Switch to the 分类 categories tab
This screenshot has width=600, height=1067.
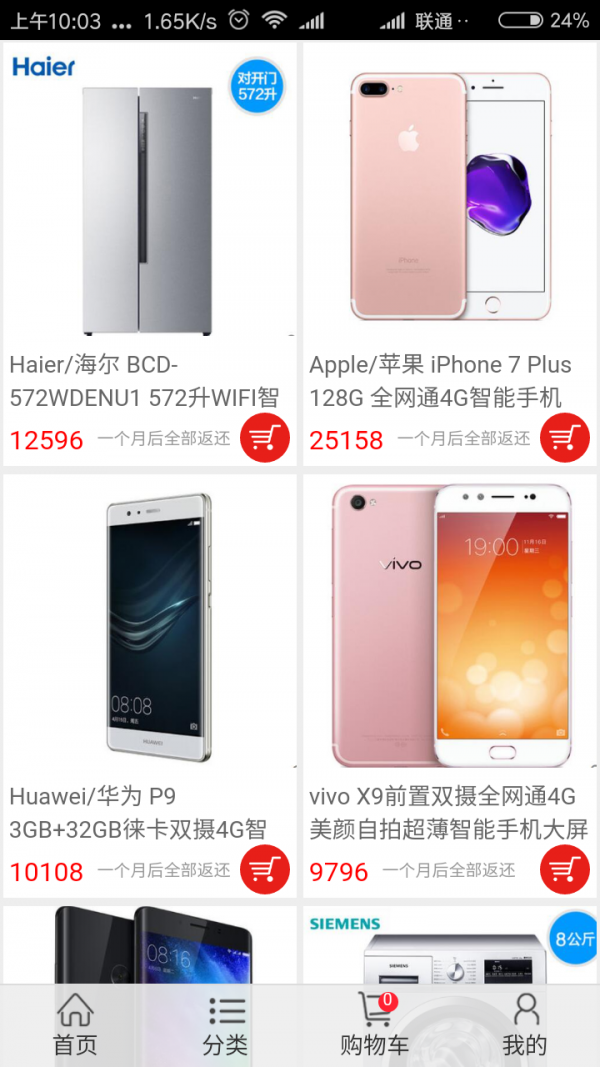tap(225, 1025)
